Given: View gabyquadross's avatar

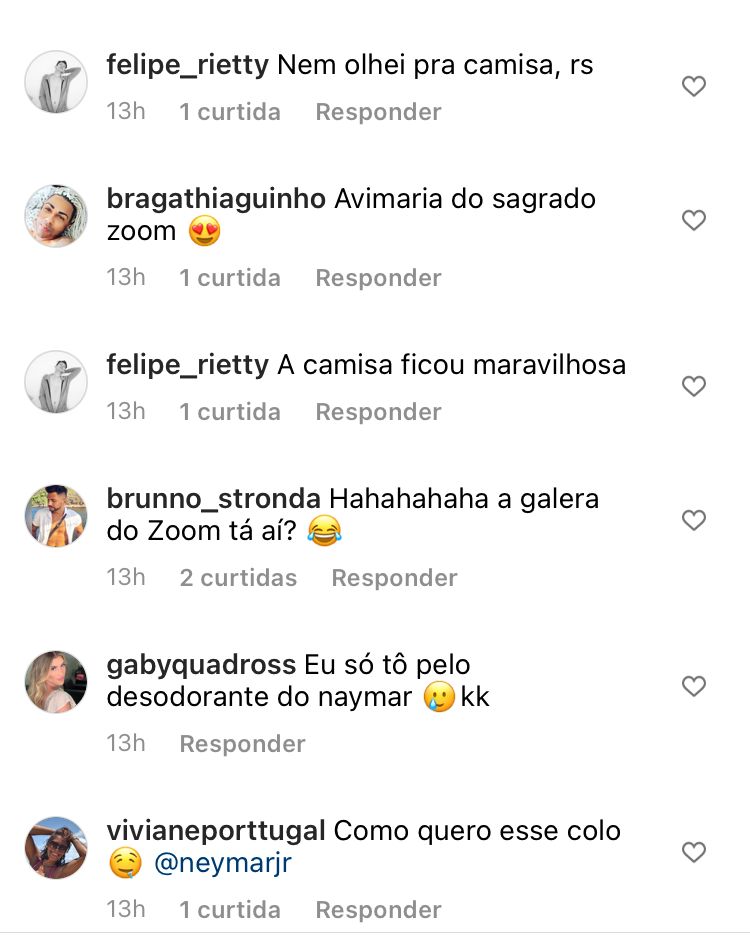Looking at the screenshot, I should pyautogui.click(x=55, y=682).
